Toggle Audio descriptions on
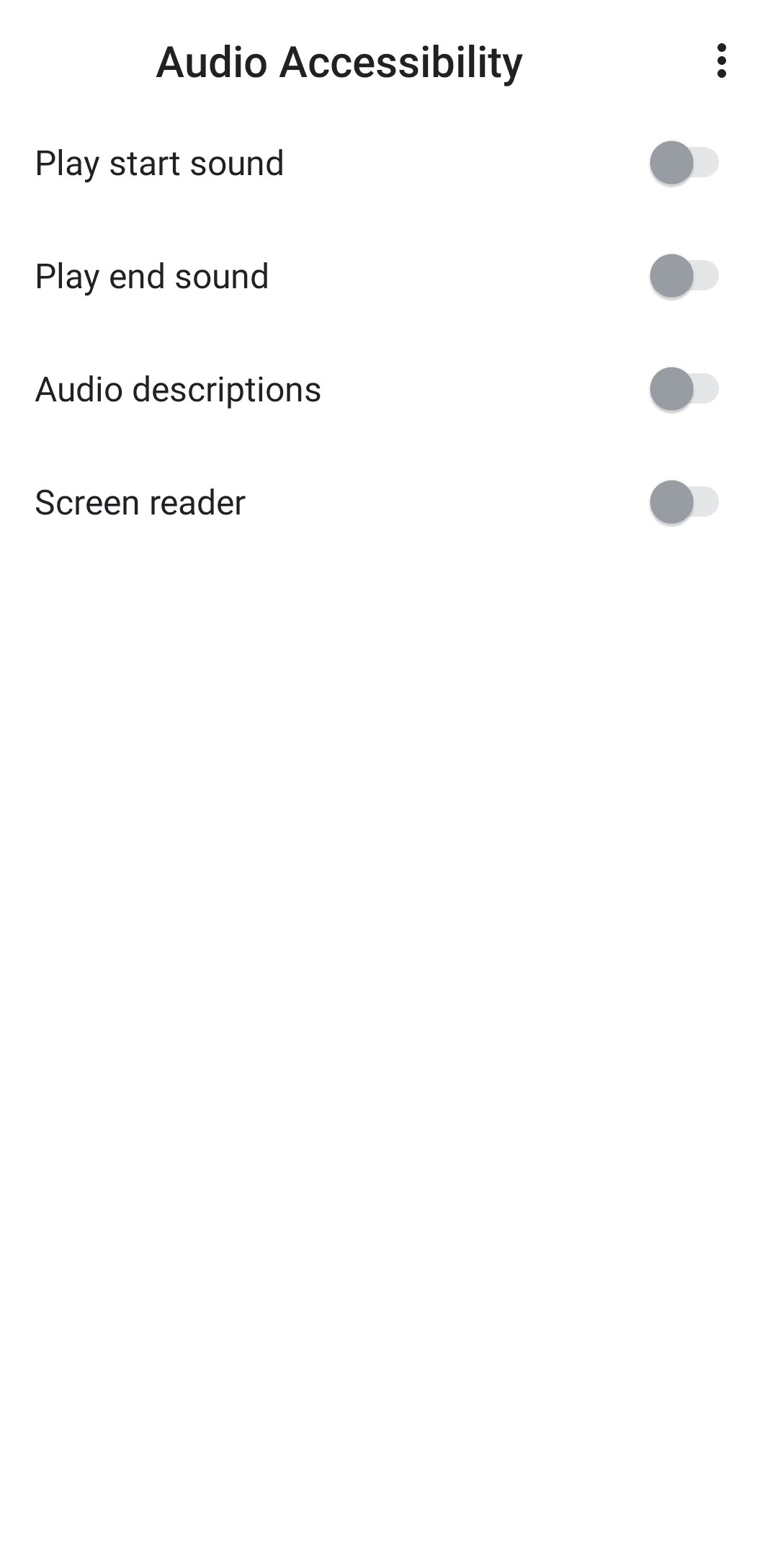Image resolution: width=778 pixels, height=1568 pixels. 684,389
